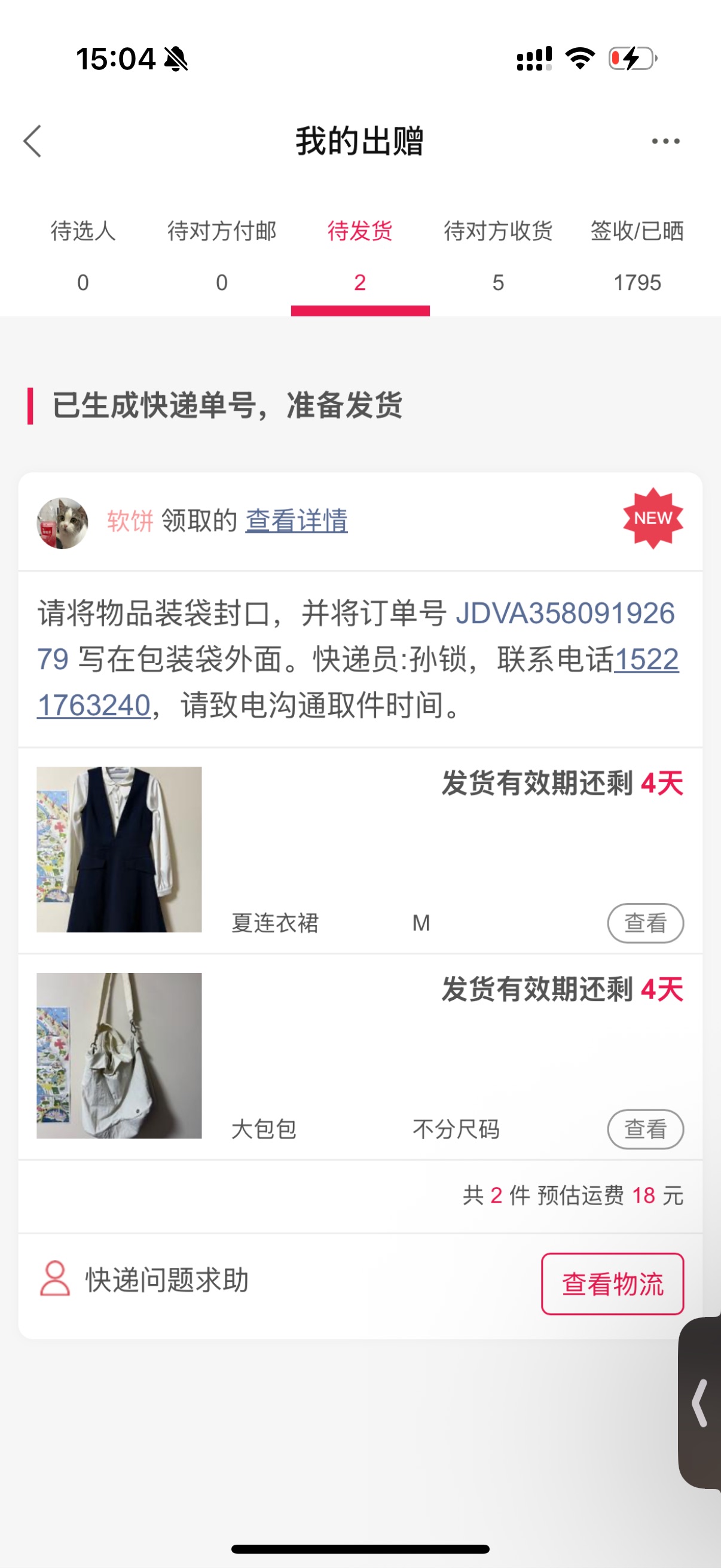721x1568 pixels.
Task: Open the 查看详情 link
Action: coord(297,521)
